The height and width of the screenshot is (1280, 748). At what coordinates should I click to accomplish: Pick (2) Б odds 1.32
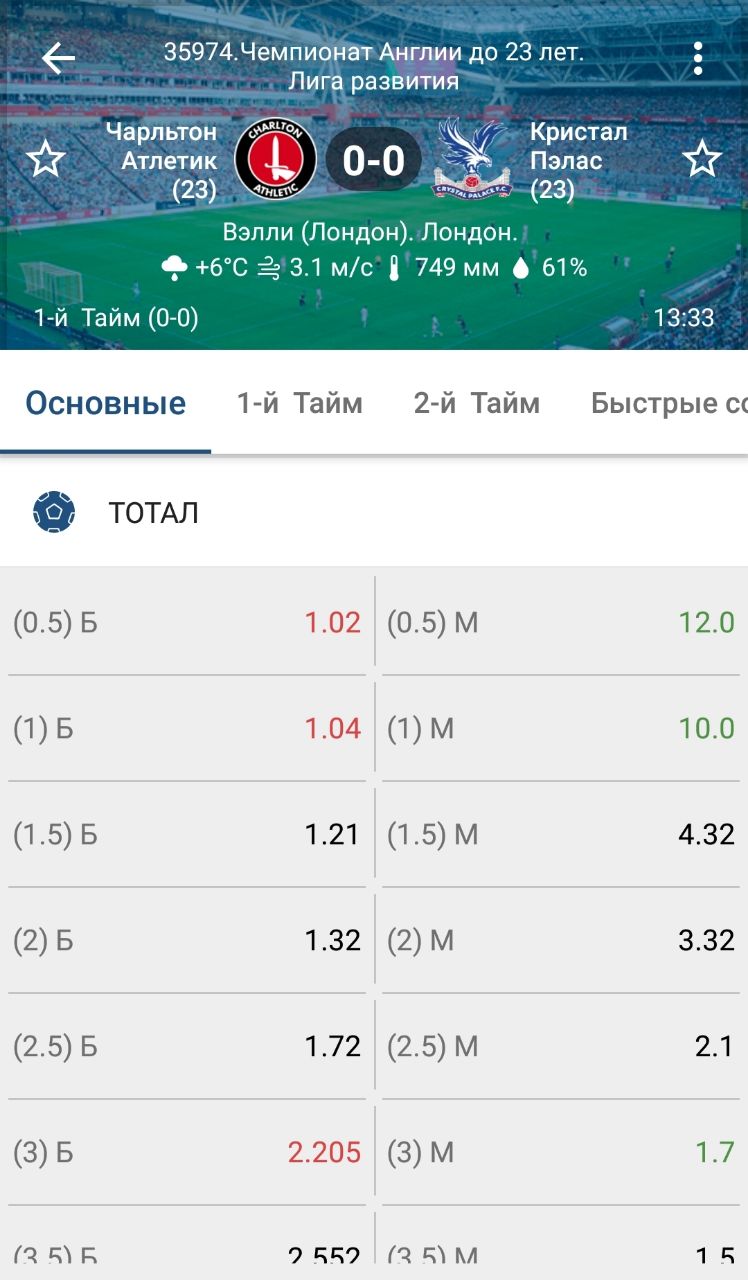click(x=187, y=941)
